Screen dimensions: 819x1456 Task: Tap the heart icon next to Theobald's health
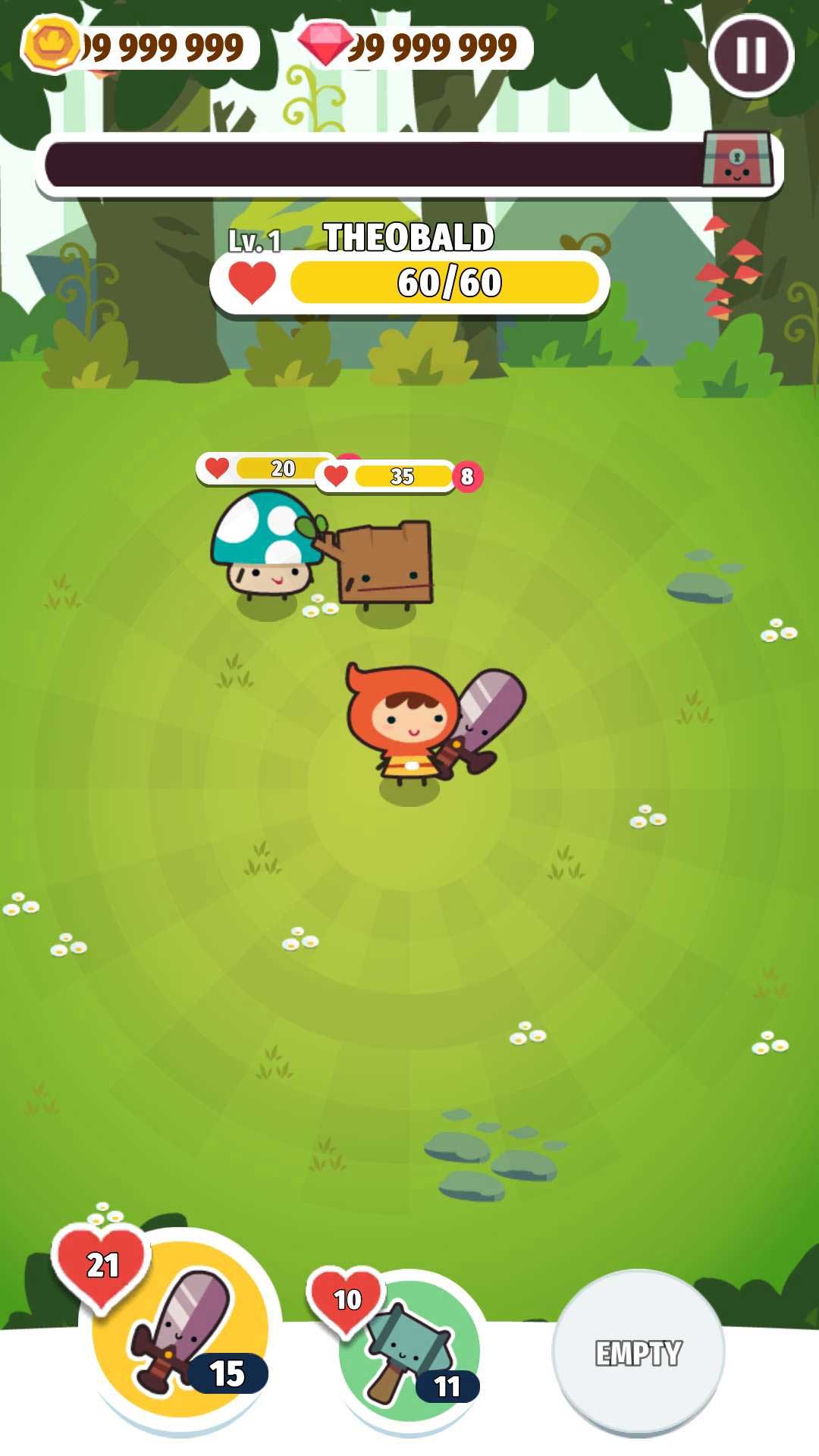click(250, 281)
